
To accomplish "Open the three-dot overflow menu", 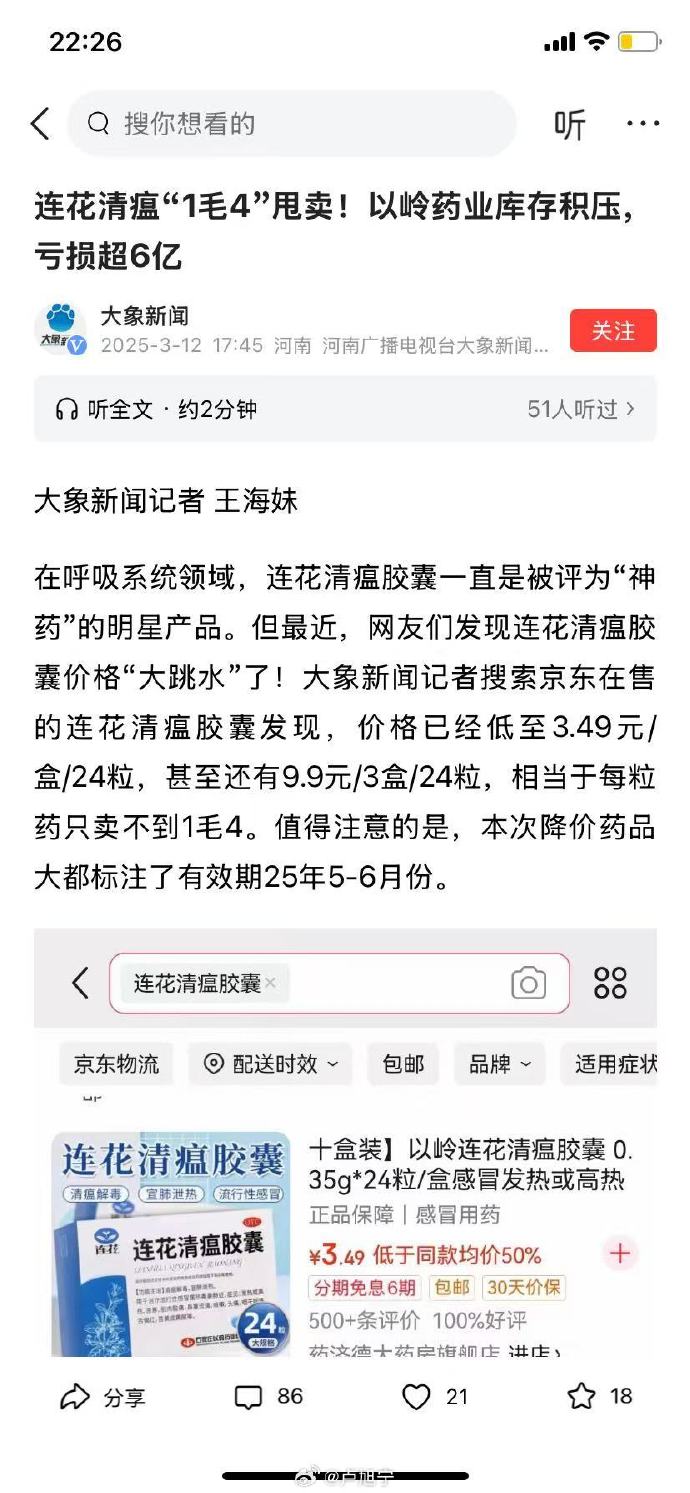I will click(x=643, y=124).
